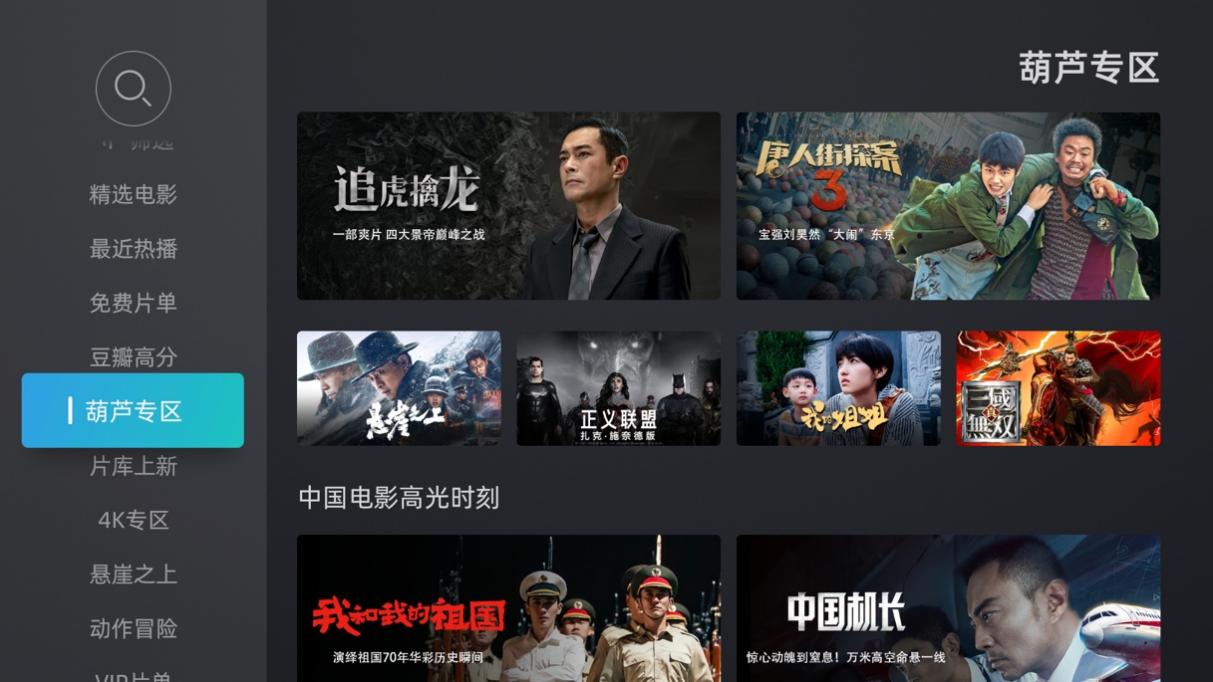
Task: Go to 动作冒险 category
Action: click(133, 628)
